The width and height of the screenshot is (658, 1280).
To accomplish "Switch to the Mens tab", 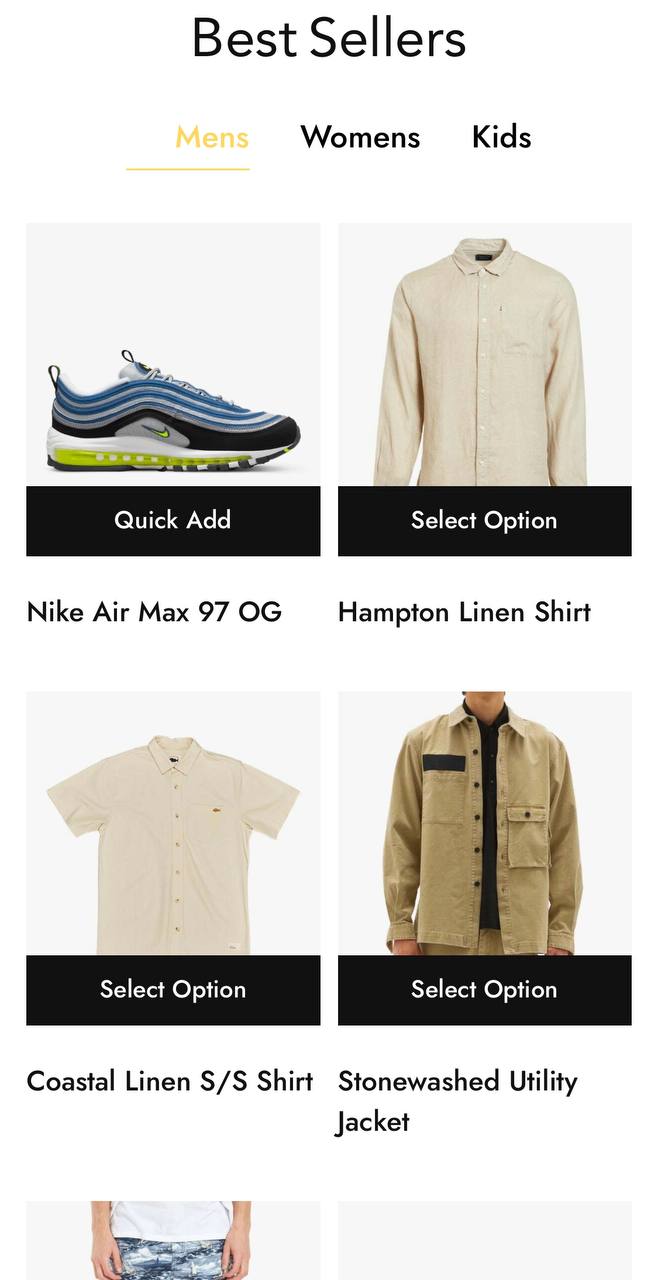I will tap(211, 137).
